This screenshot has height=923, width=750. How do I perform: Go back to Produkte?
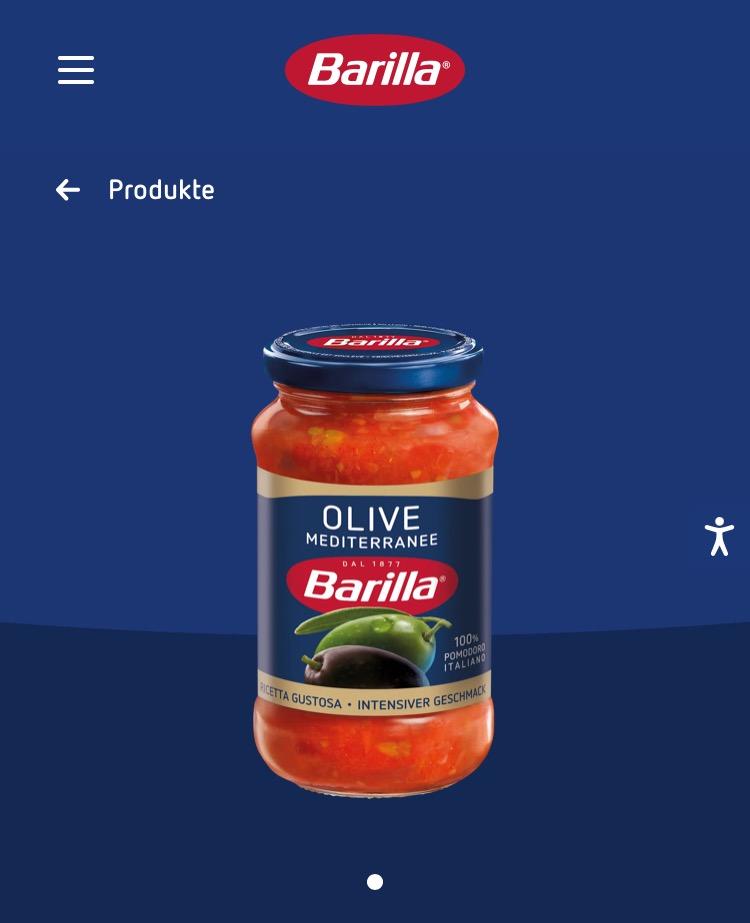[135, 190]
